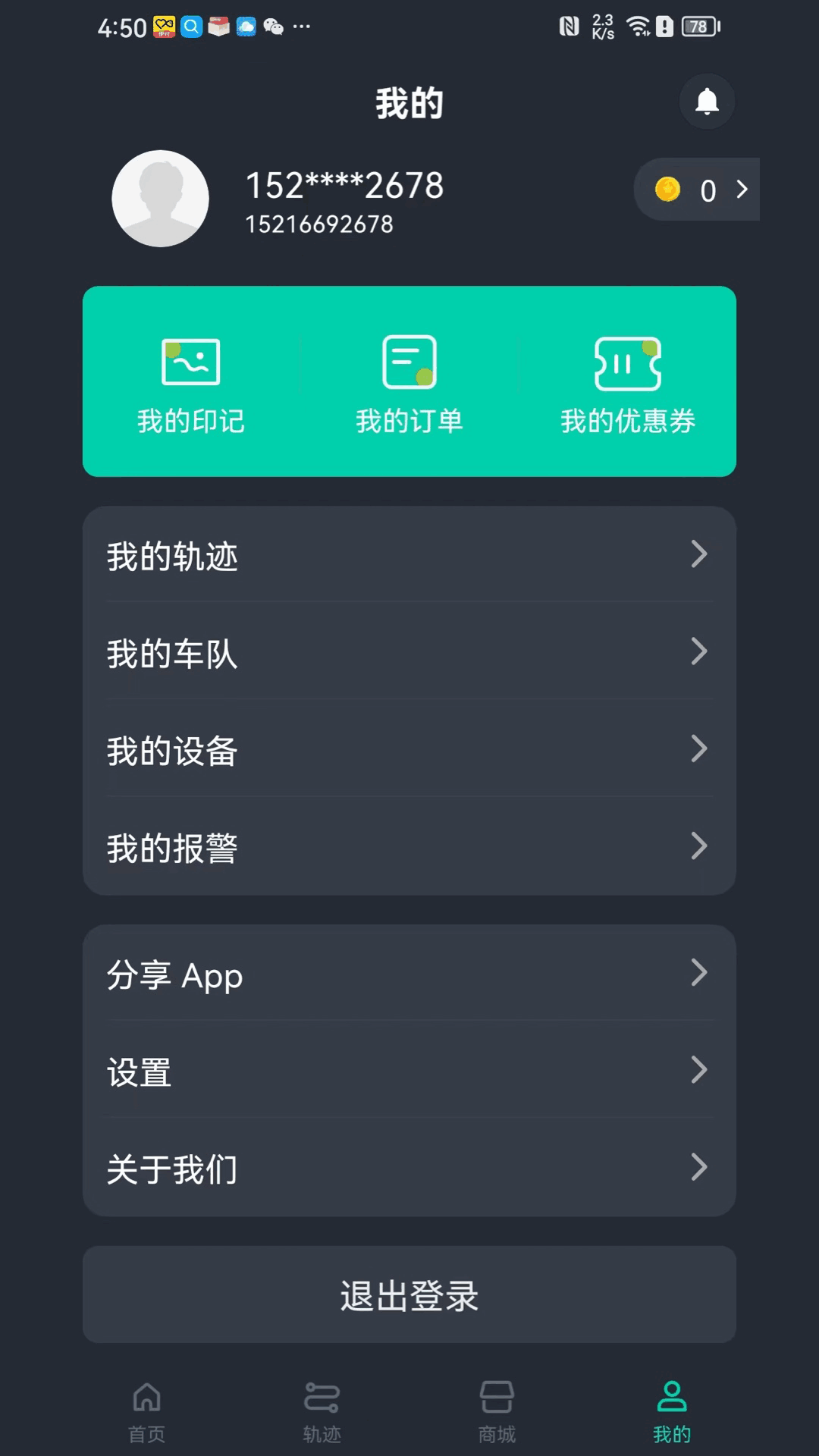This screenshot has width=819, height=1456.
Task: Tap the profile avatar picture
Action: coord(160,199)
